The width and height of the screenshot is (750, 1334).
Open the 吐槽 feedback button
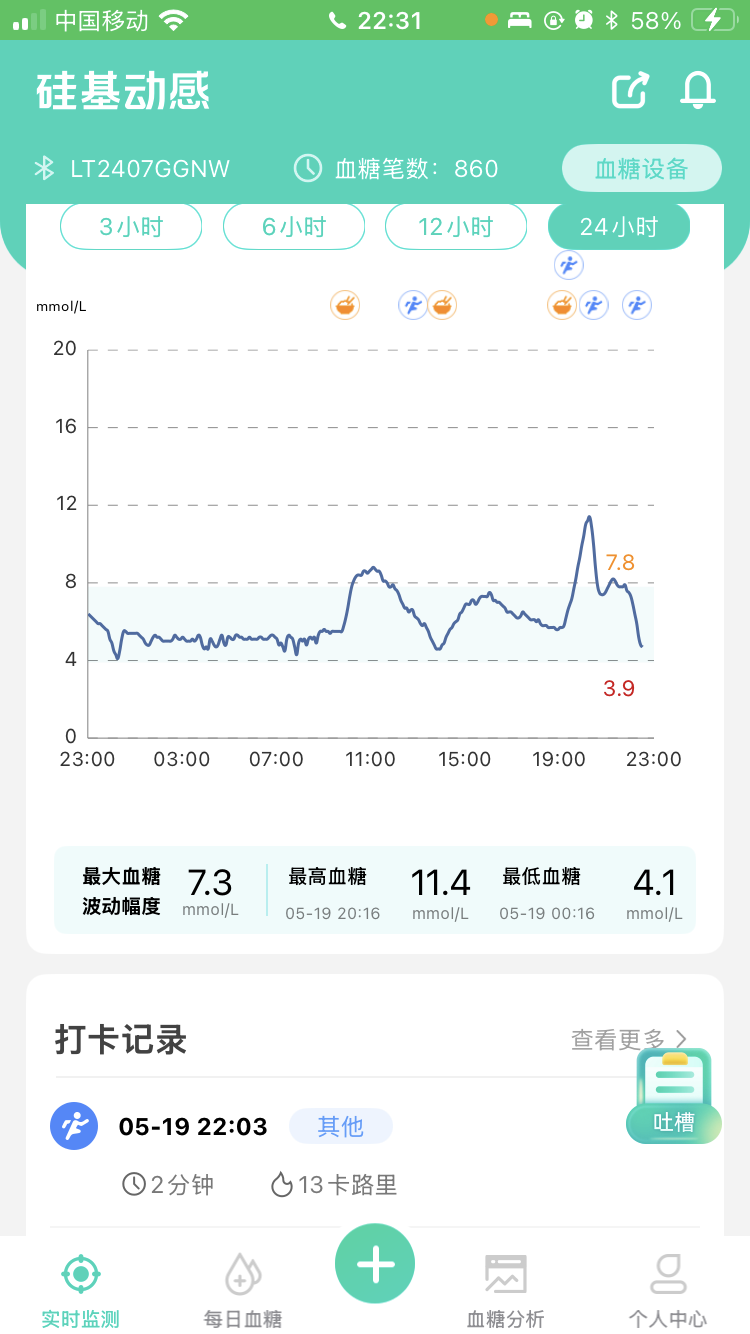pos(674,1097)
